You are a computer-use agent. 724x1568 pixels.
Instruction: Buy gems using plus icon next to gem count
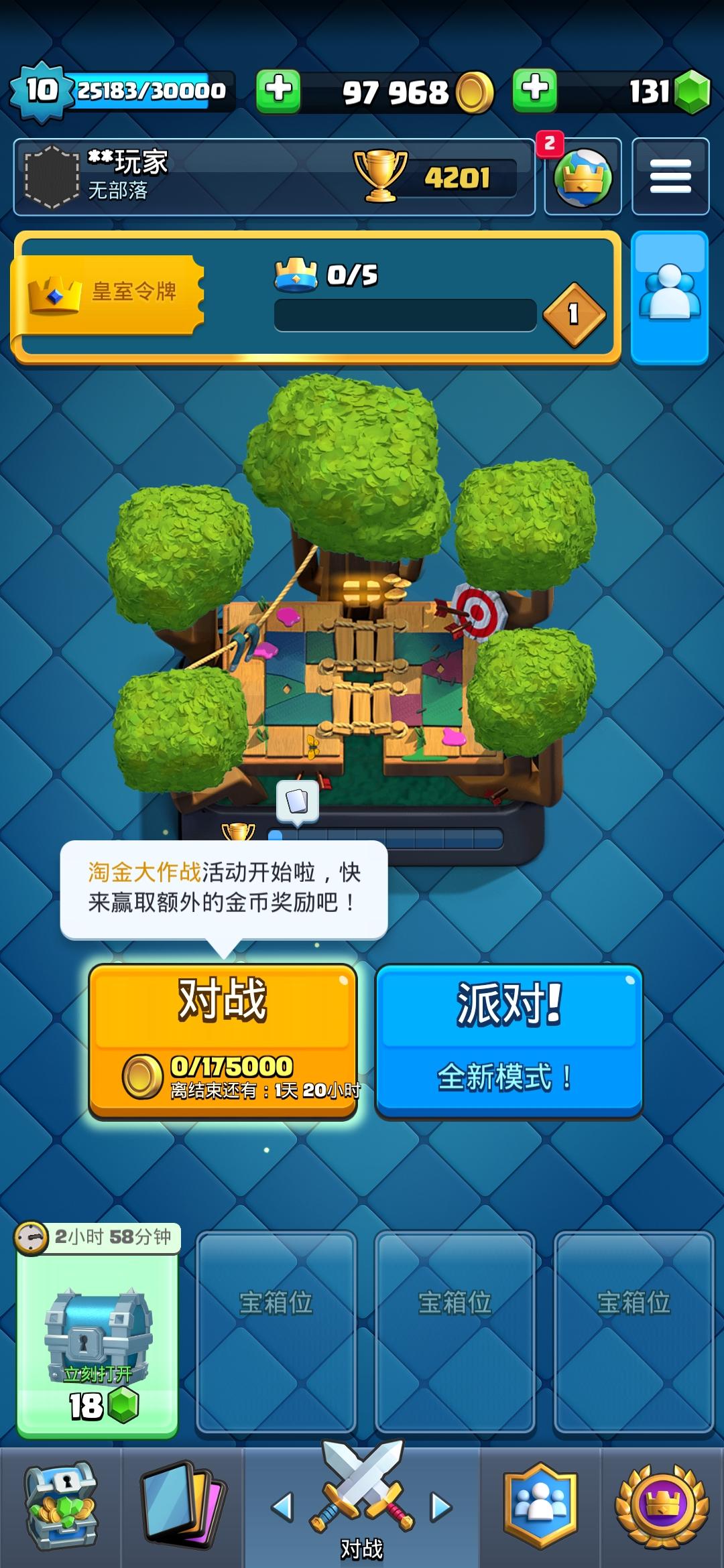click(533, 92)
